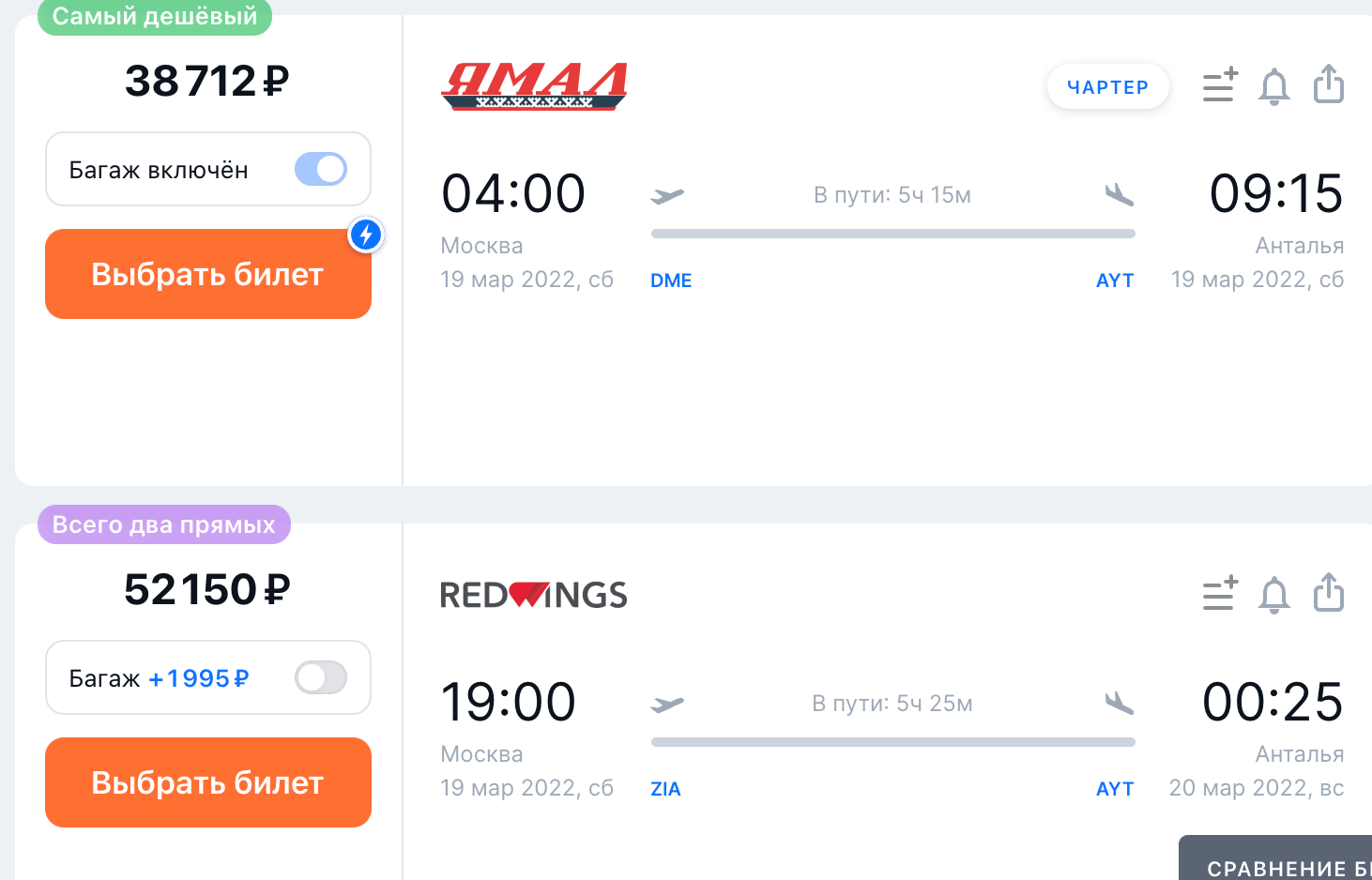Open the price alert bell for Red Wings flight

(1273, 595)
